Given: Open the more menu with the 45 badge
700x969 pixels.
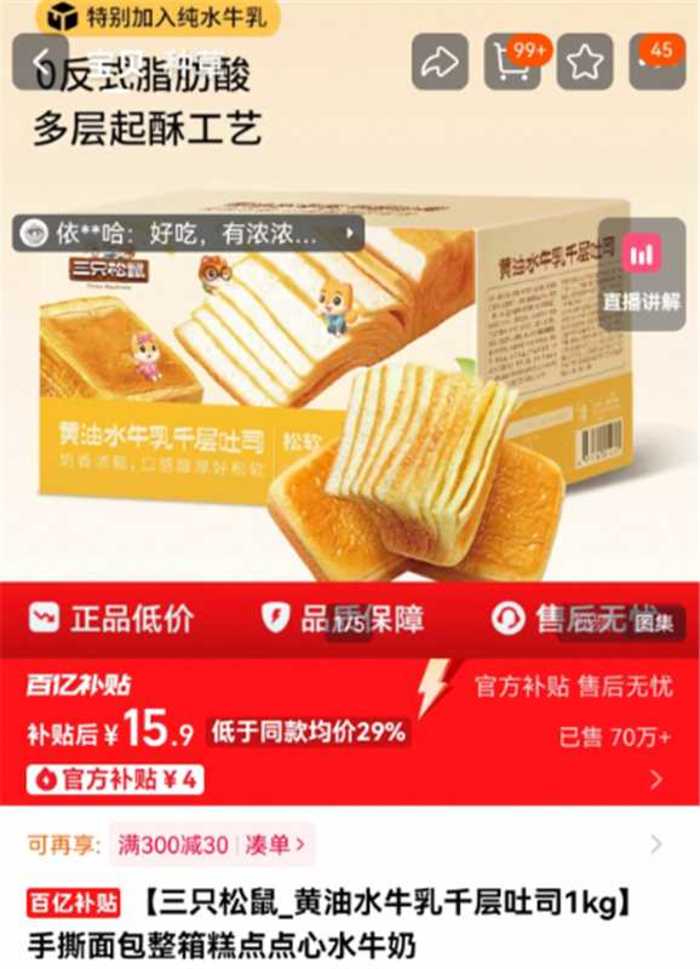Looking at the screenshot, I should pyautogui.click(x=656, y=63).
